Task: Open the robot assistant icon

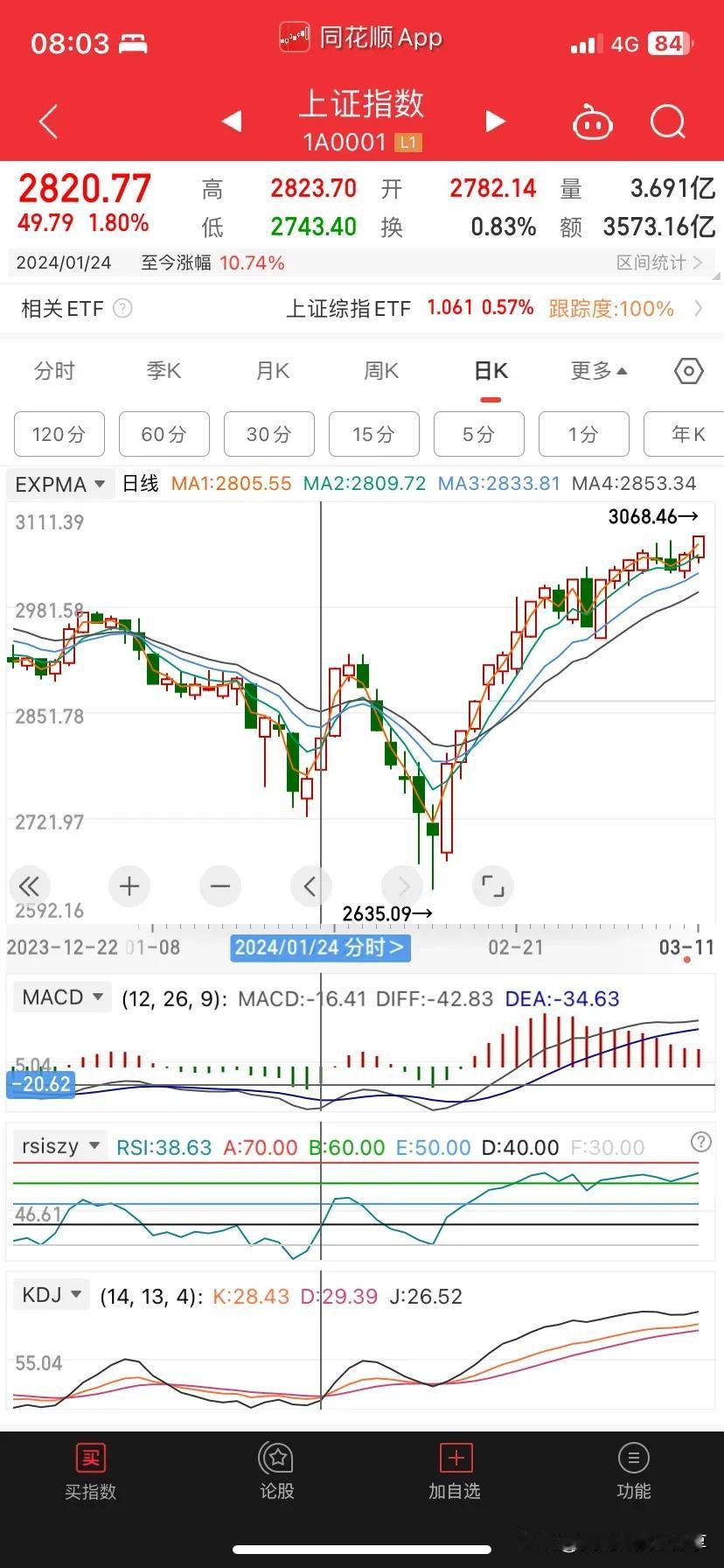Action: coord(592,122)
